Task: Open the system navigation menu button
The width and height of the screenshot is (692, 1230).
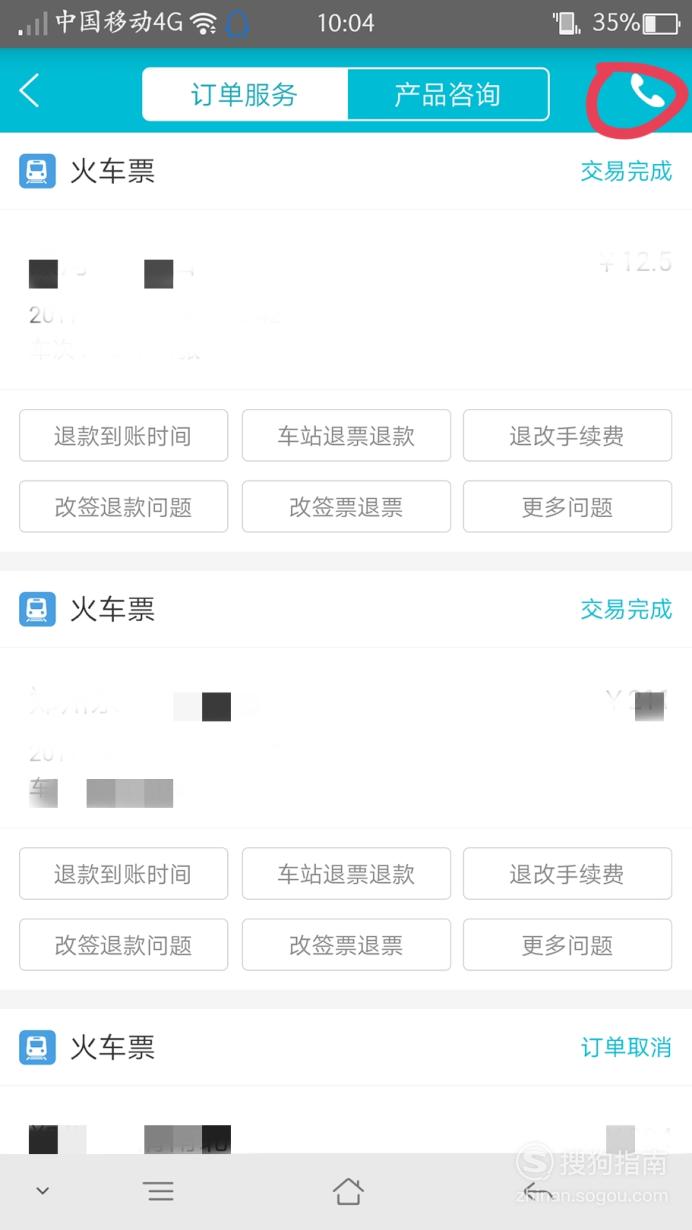Action: coord(159,1191)
